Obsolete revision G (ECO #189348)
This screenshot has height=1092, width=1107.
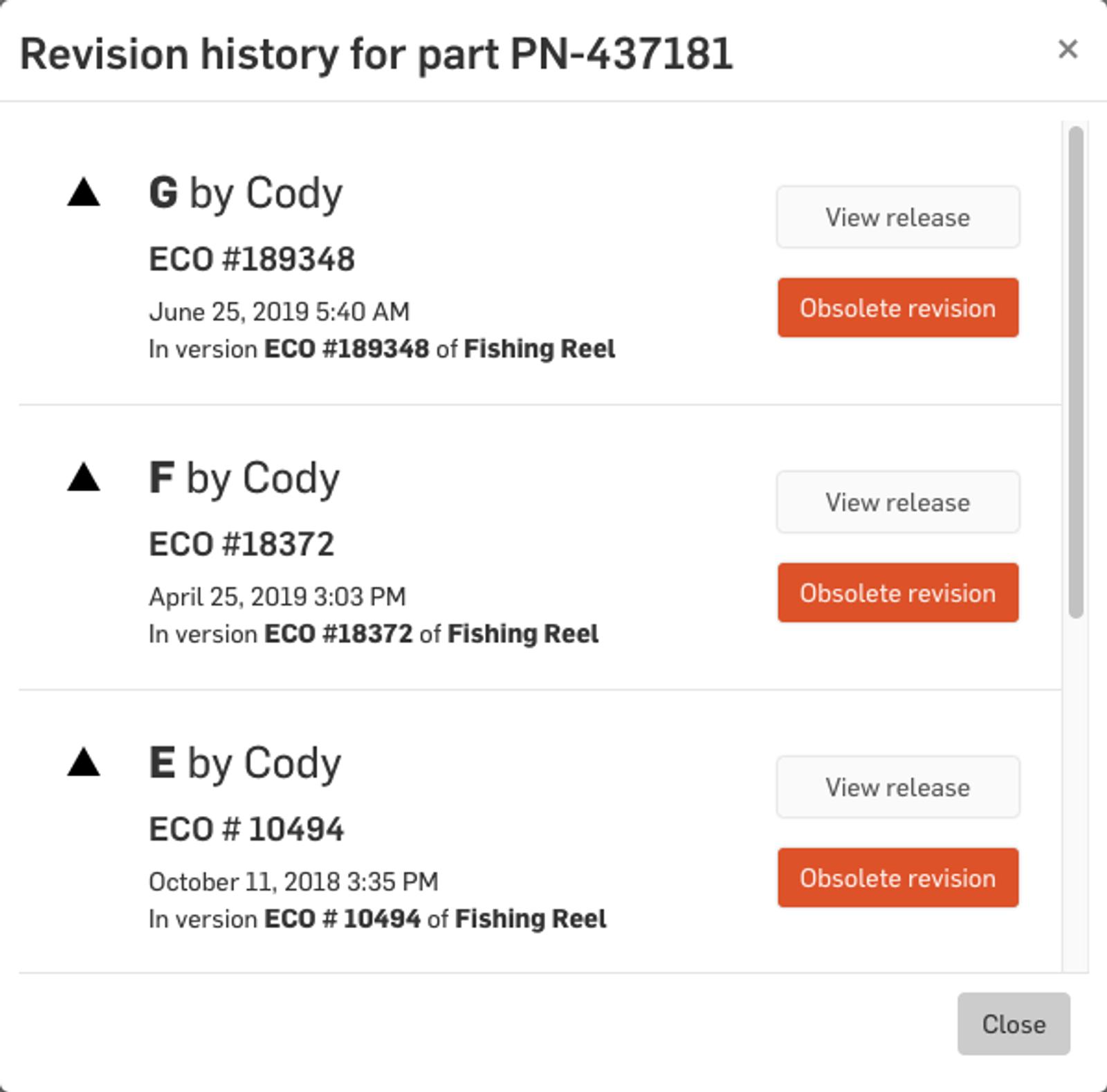(x=897, y=308)
